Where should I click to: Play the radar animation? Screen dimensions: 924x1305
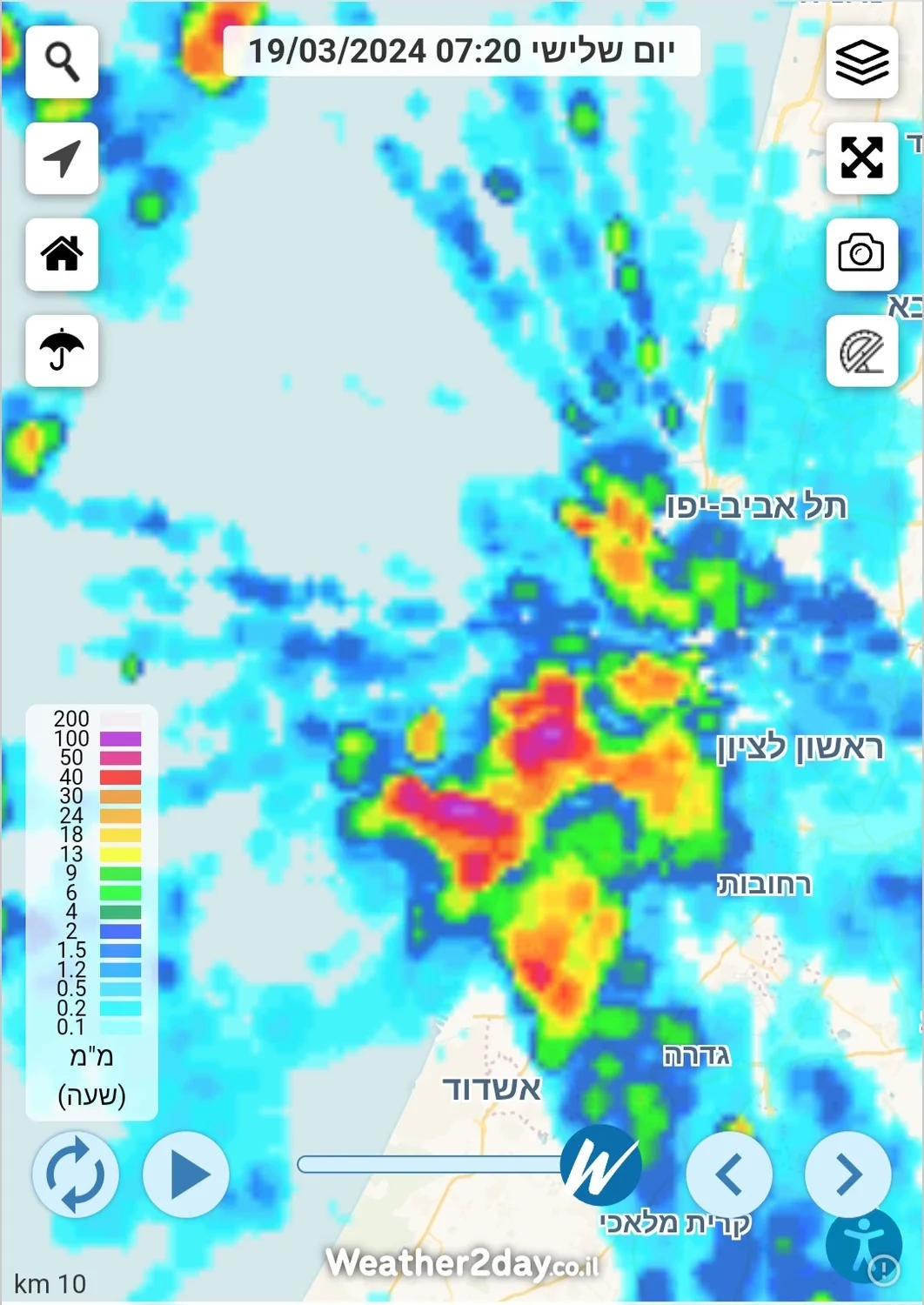pyautogui.click(x=186, y=1174)
